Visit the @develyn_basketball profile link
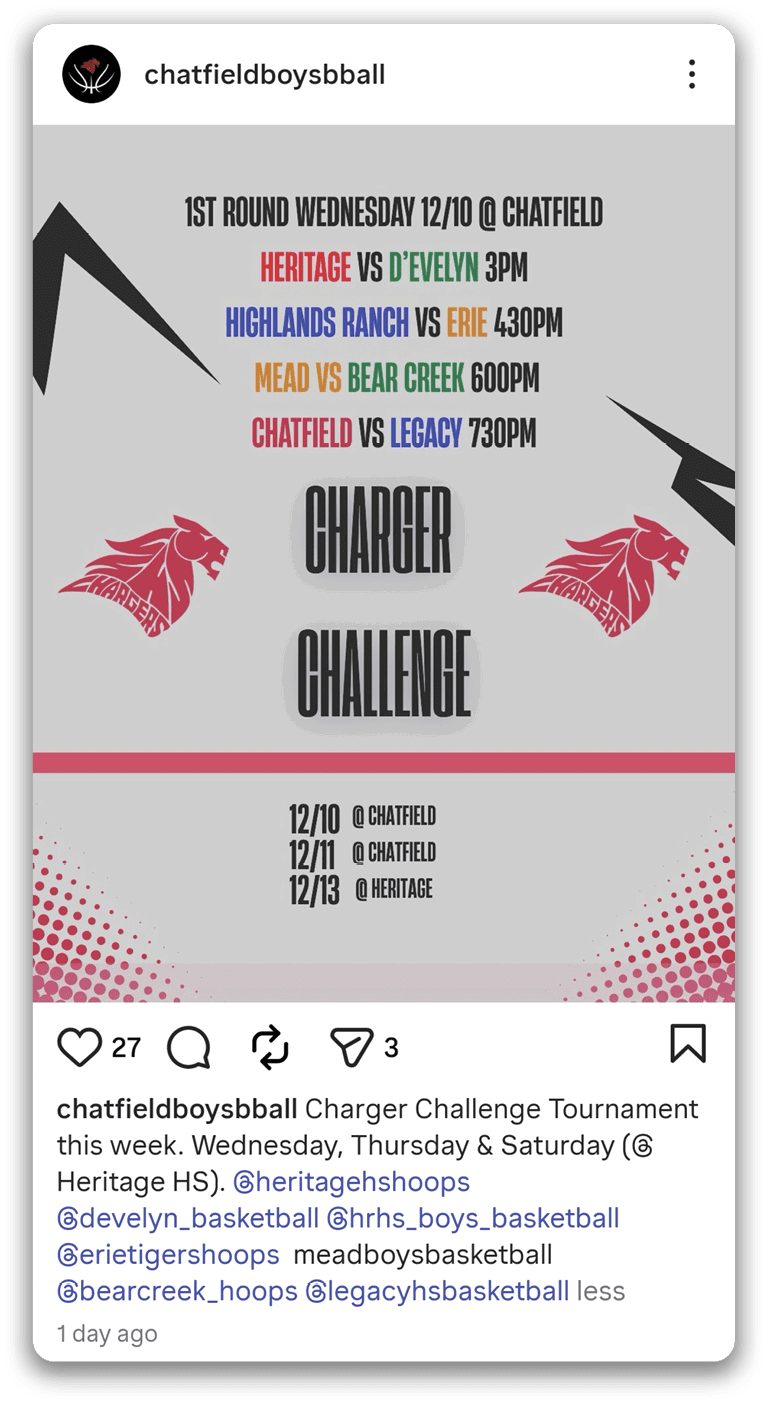 click(188, 1219)
